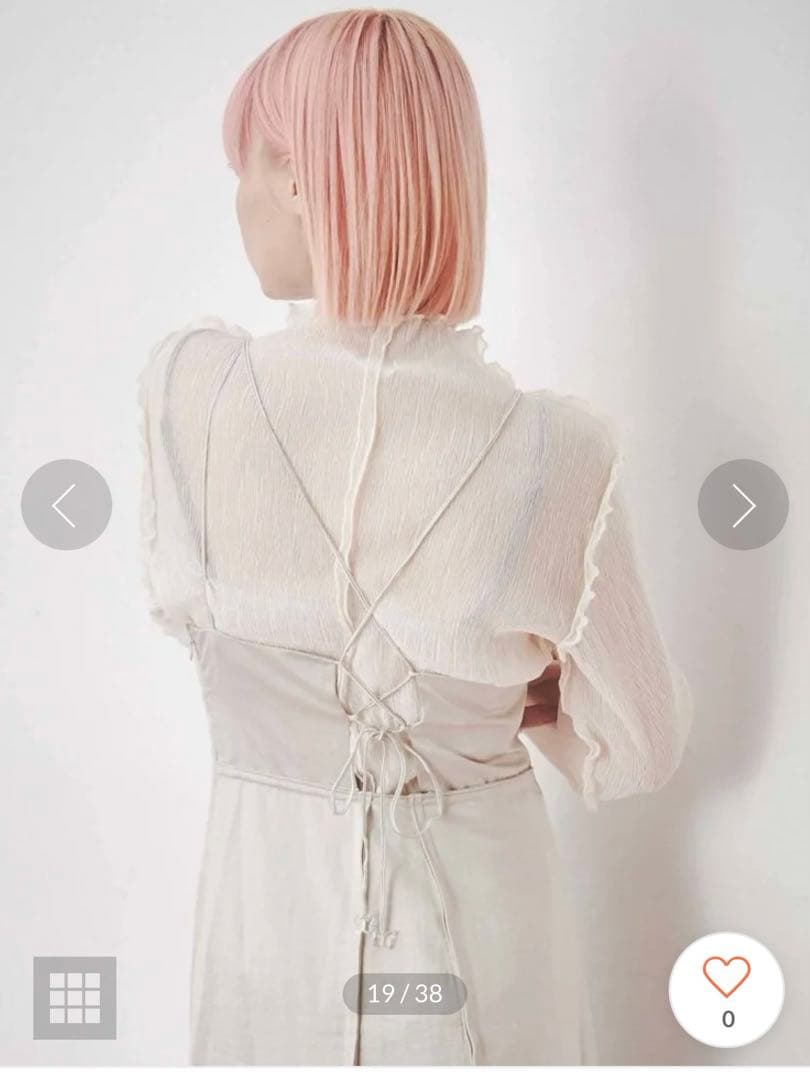Add this item to favorites with heart
810x1080 pixels.
coord(727,978)
